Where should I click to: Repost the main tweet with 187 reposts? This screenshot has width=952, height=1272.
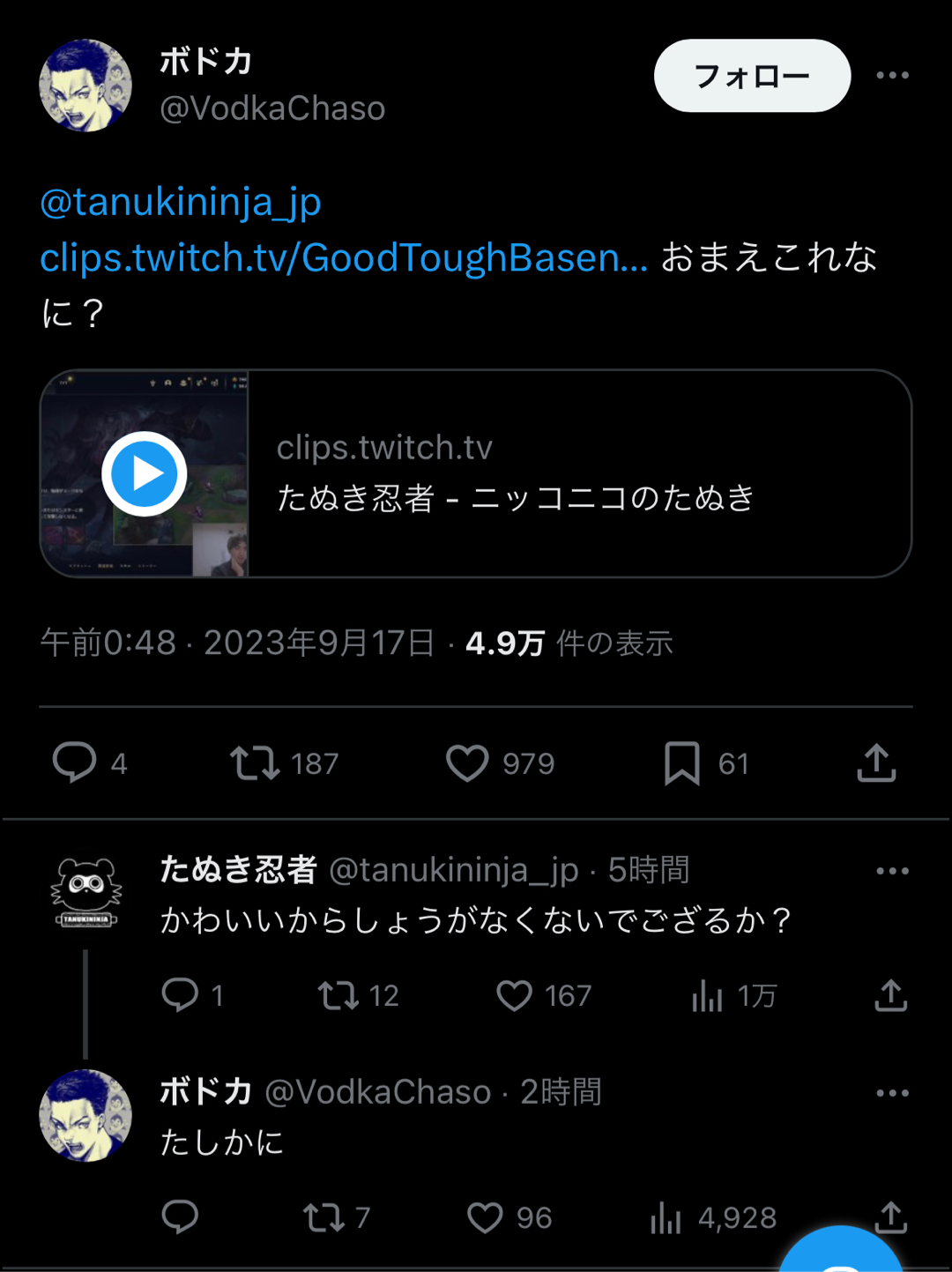pyautogui.click(x=256, y=763)
